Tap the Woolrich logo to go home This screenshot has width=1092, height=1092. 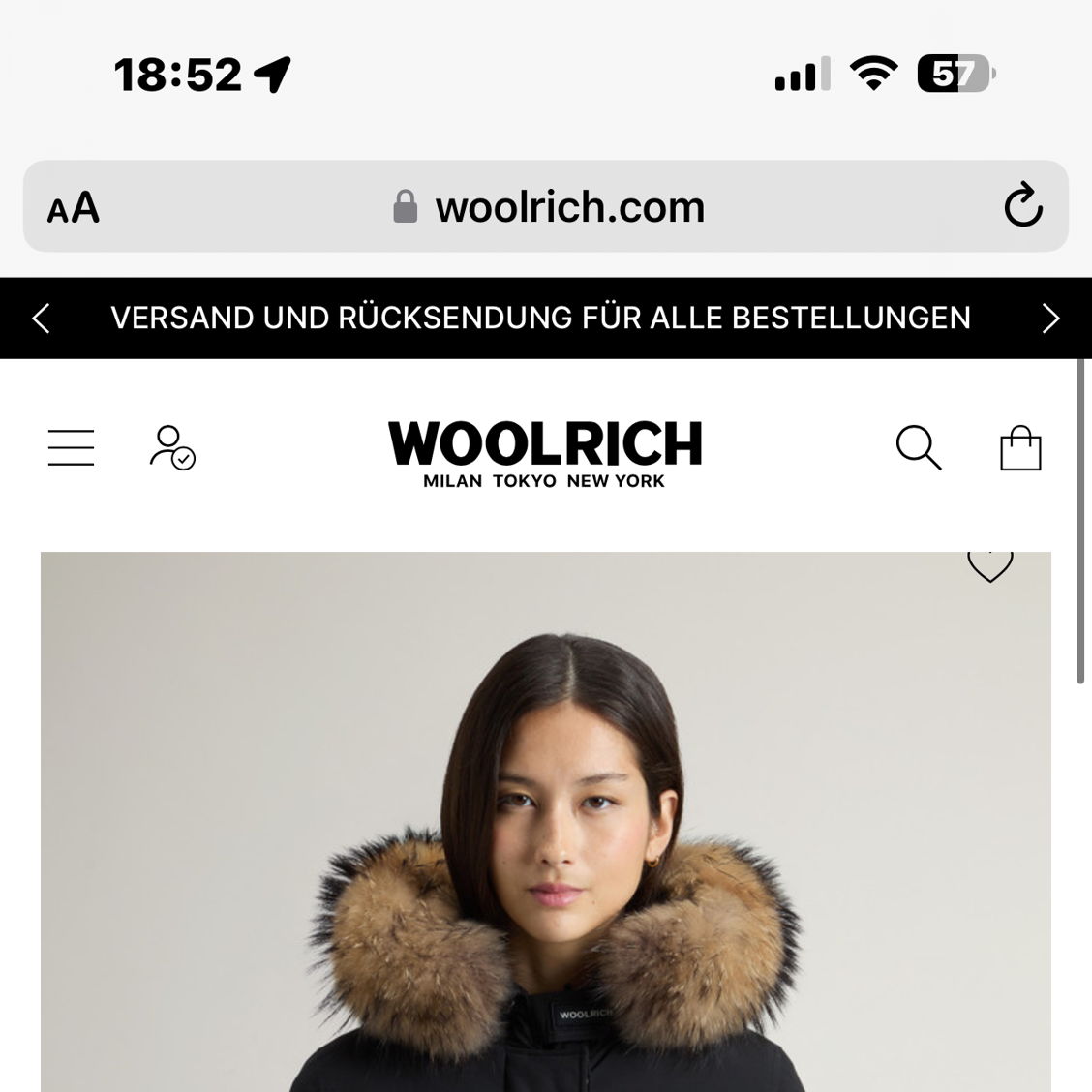545,453
